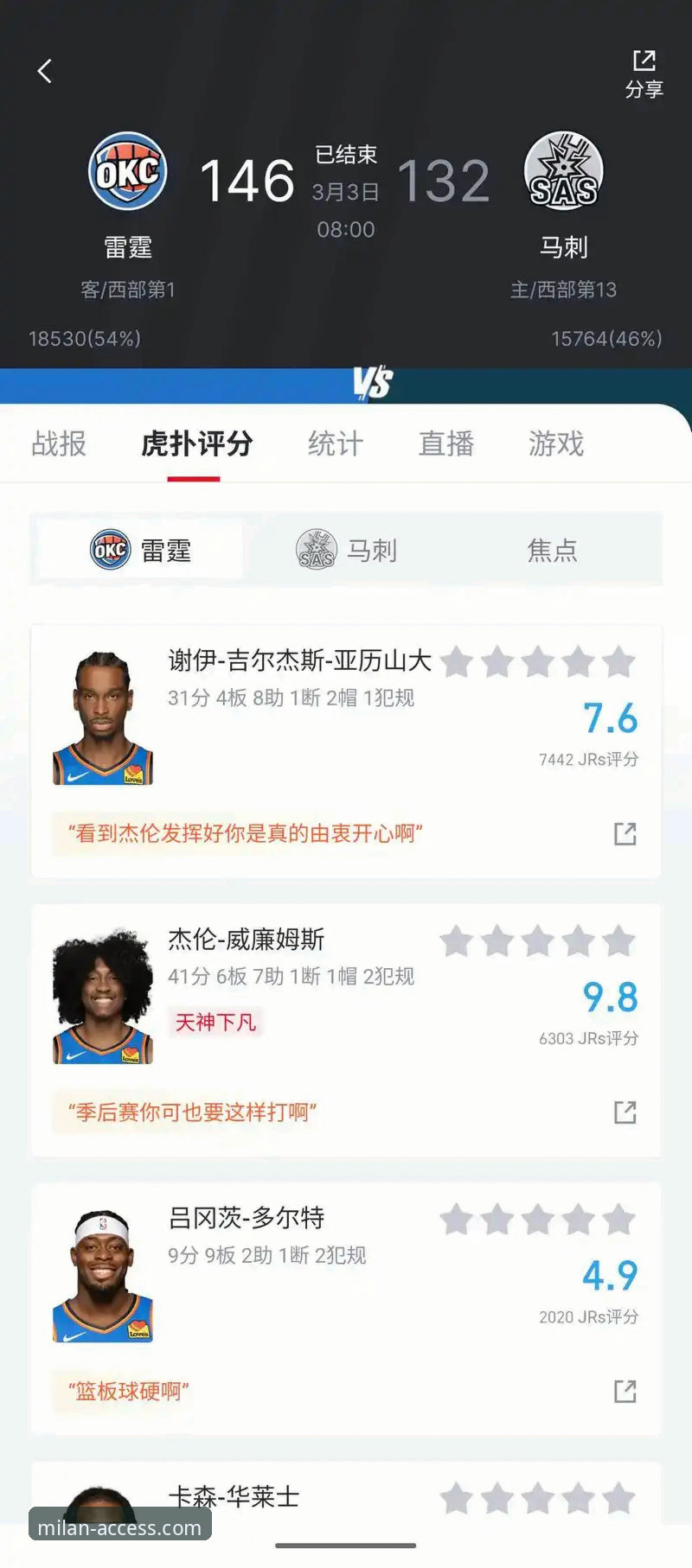Tap the 7442 JRs评分 rating count
The height and width of the screenshot is (1568, 692).
[588, 759]
